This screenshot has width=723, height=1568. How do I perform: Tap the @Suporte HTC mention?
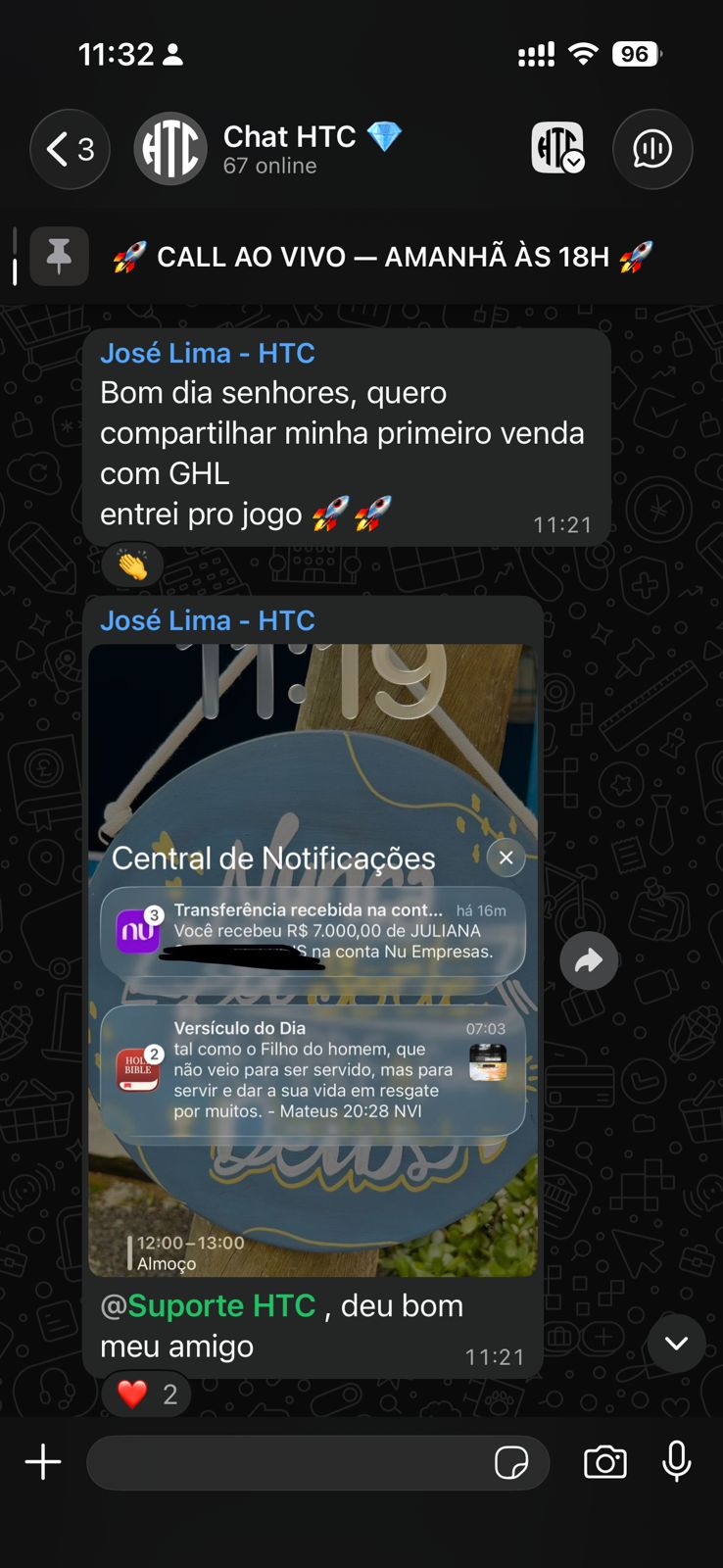pyautogui.click(x=208, y=1306)
